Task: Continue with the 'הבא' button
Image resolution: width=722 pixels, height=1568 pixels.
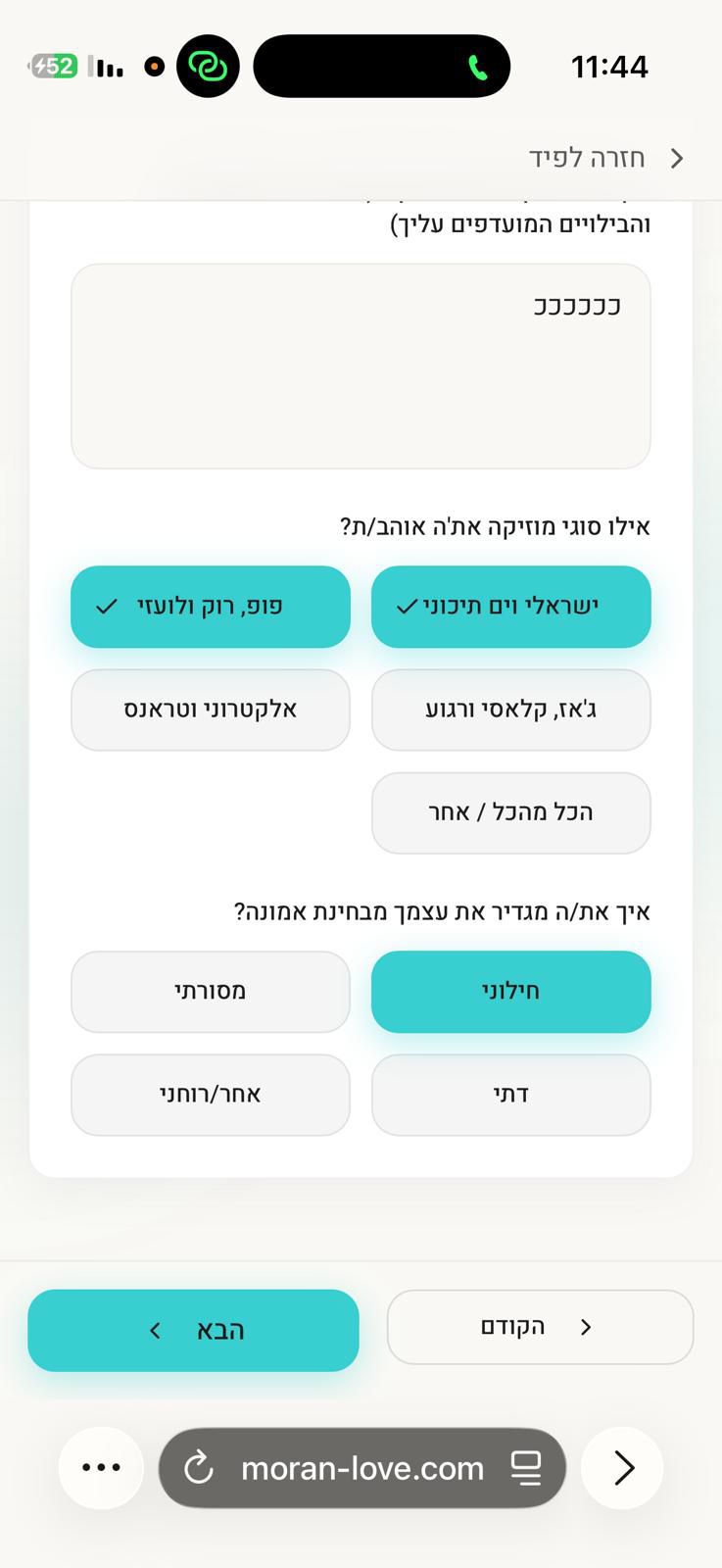Action: tap(193, 1330)
